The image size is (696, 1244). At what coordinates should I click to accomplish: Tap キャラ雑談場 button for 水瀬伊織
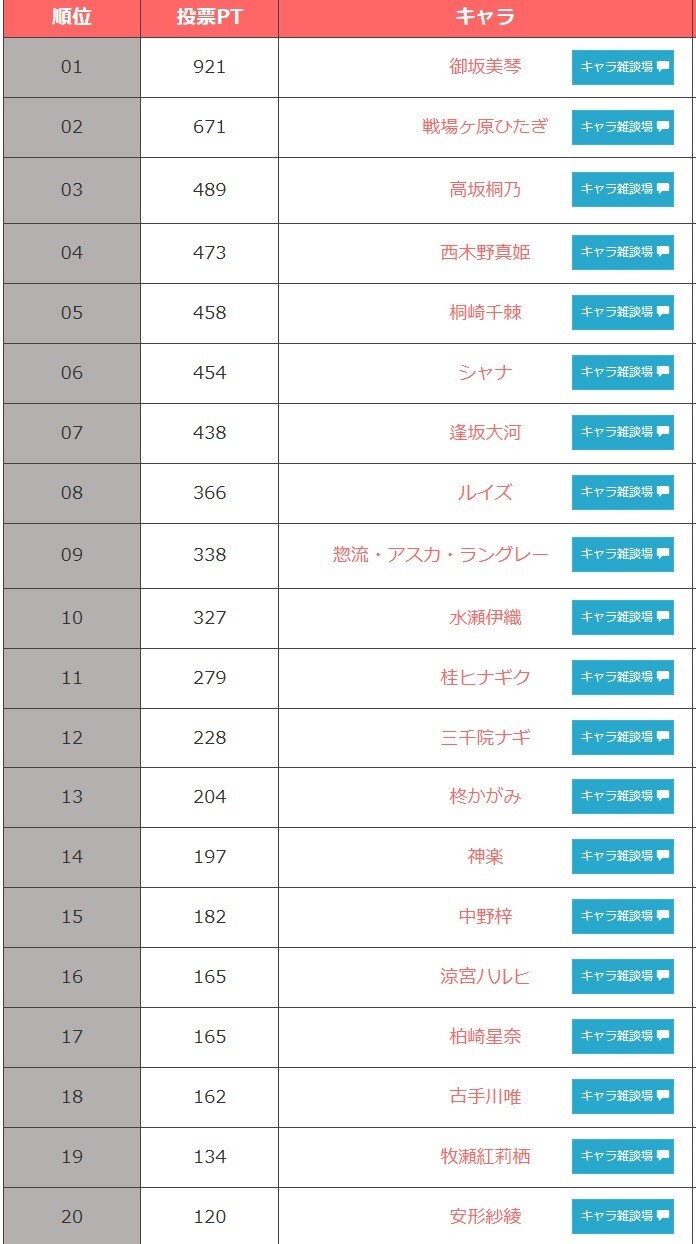click(623, 617)
